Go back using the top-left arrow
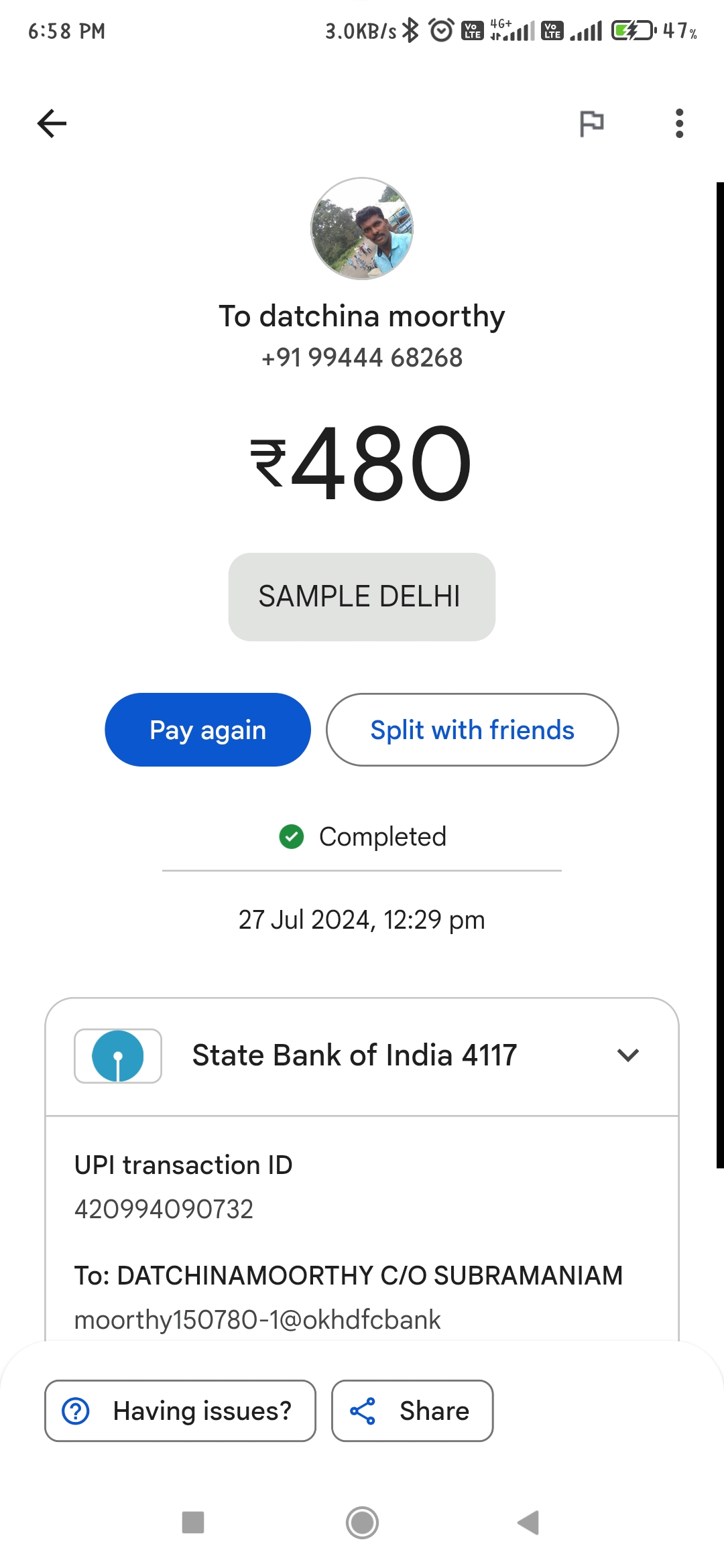This screenshot has height=1568, width=724. (x=52, y=123)
